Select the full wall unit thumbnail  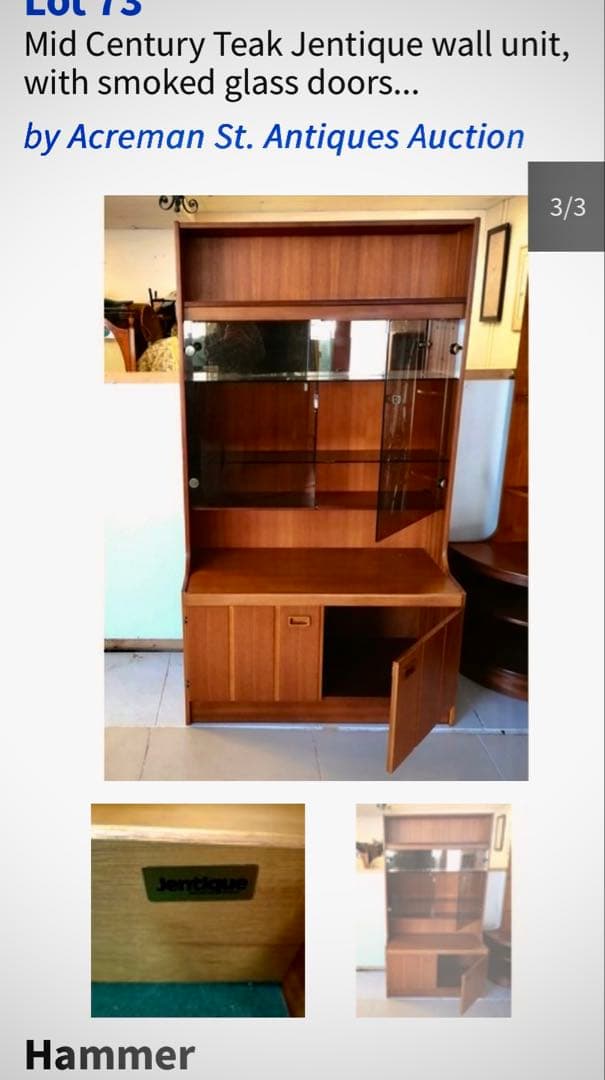(433, 910)
